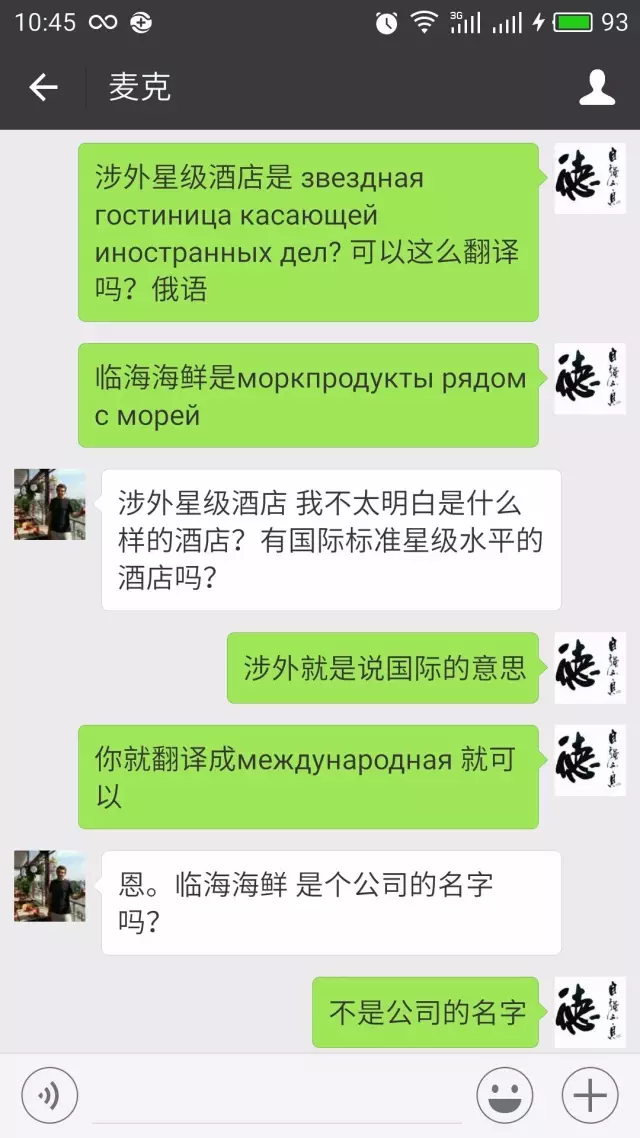Open 麦克's contact profile icon
640x1138 pixels.
pyautogui.click(x=597, y=88)
